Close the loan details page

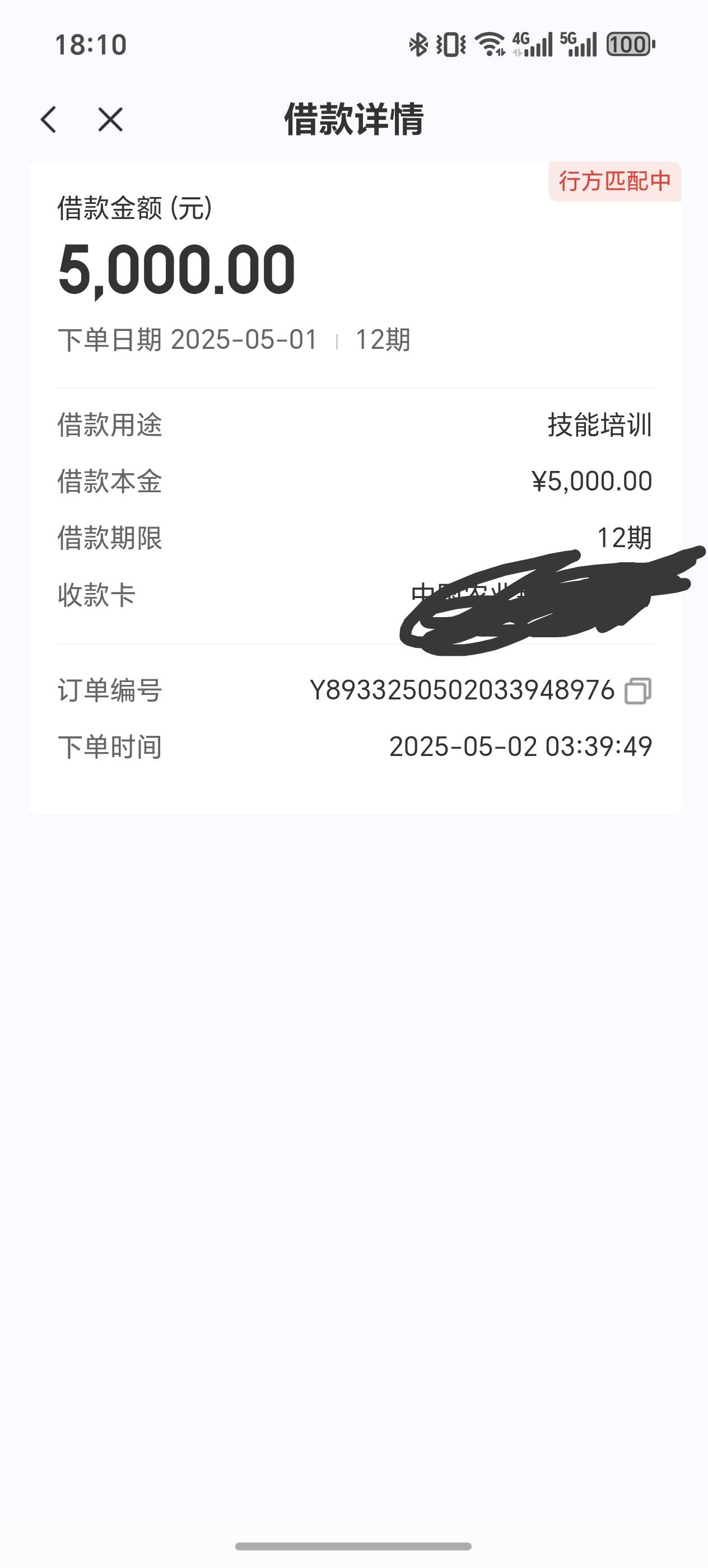coord(110,119)
